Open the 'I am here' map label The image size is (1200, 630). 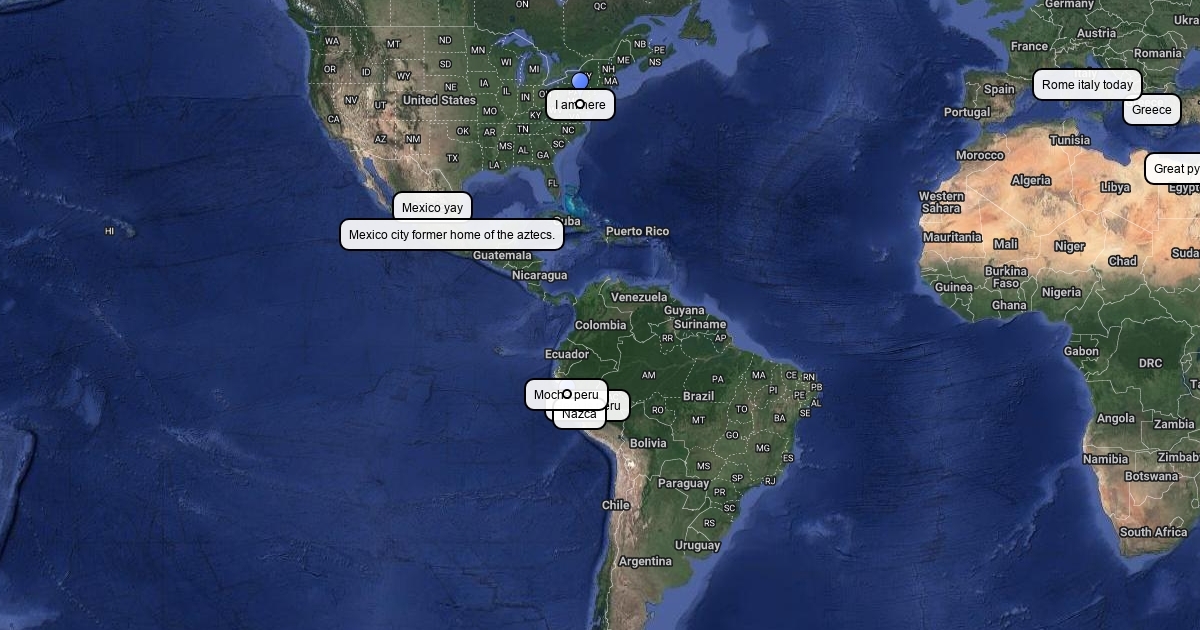tap(580, 105)
